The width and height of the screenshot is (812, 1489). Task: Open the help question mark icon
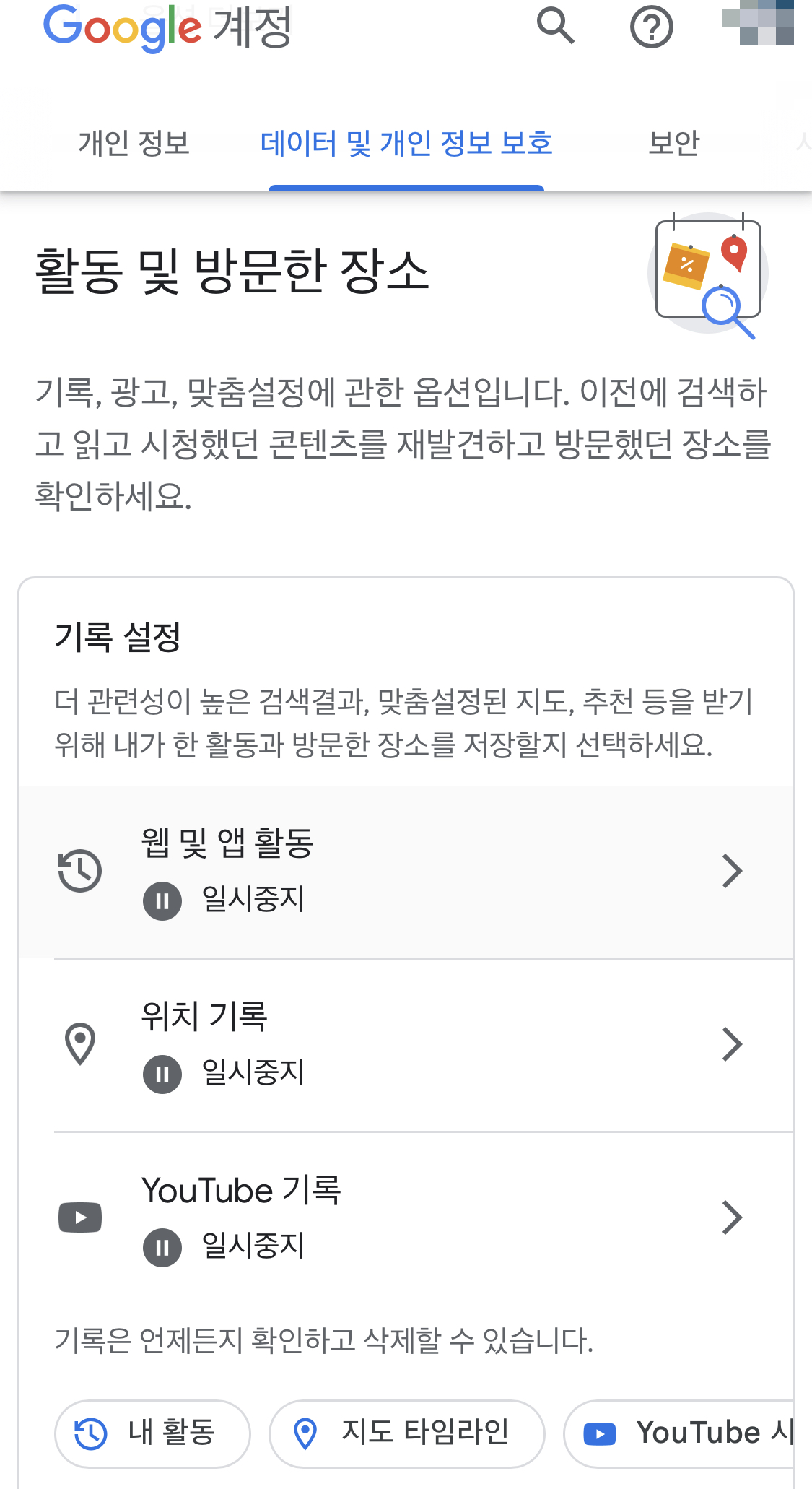point(650,27)
